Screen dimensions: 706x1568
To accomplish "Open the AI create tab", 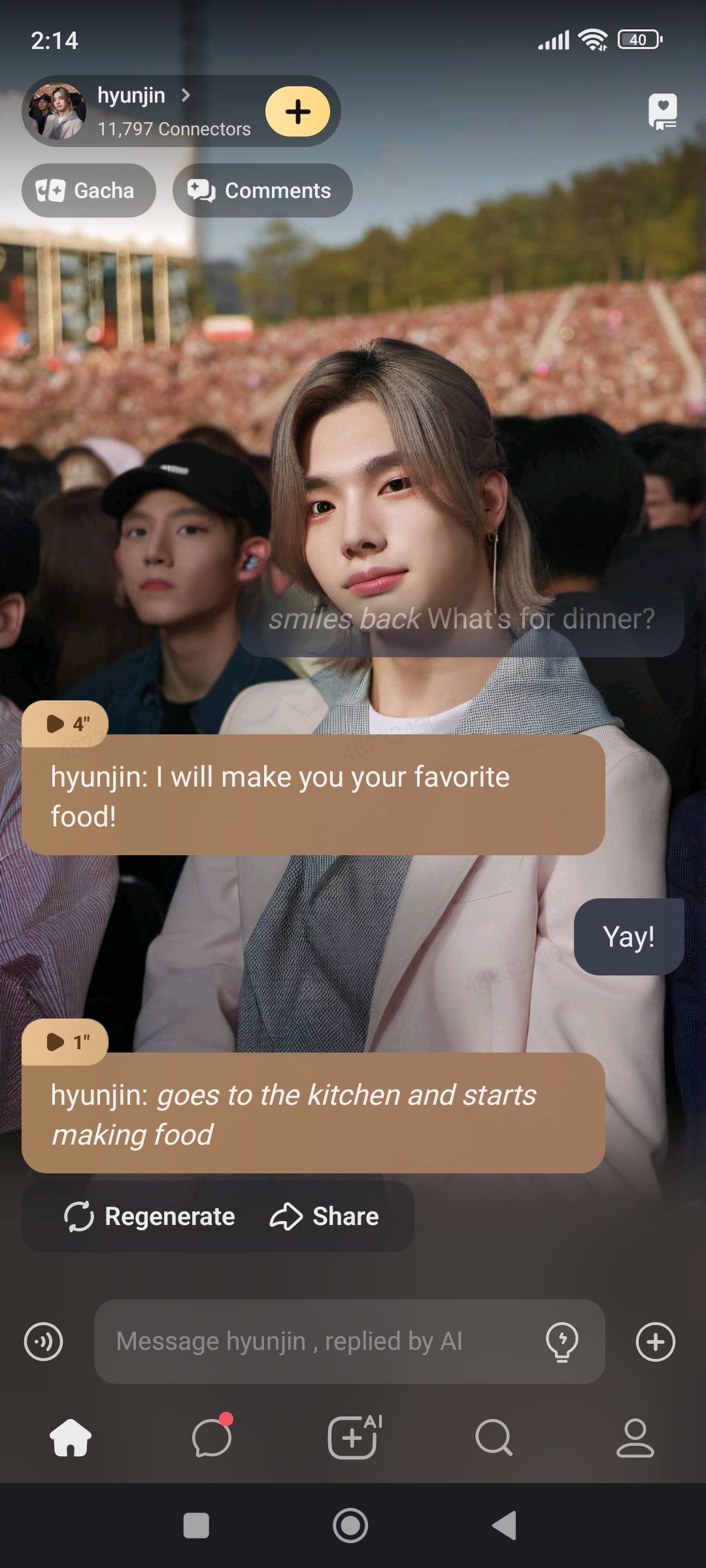I will (353, 1437).
